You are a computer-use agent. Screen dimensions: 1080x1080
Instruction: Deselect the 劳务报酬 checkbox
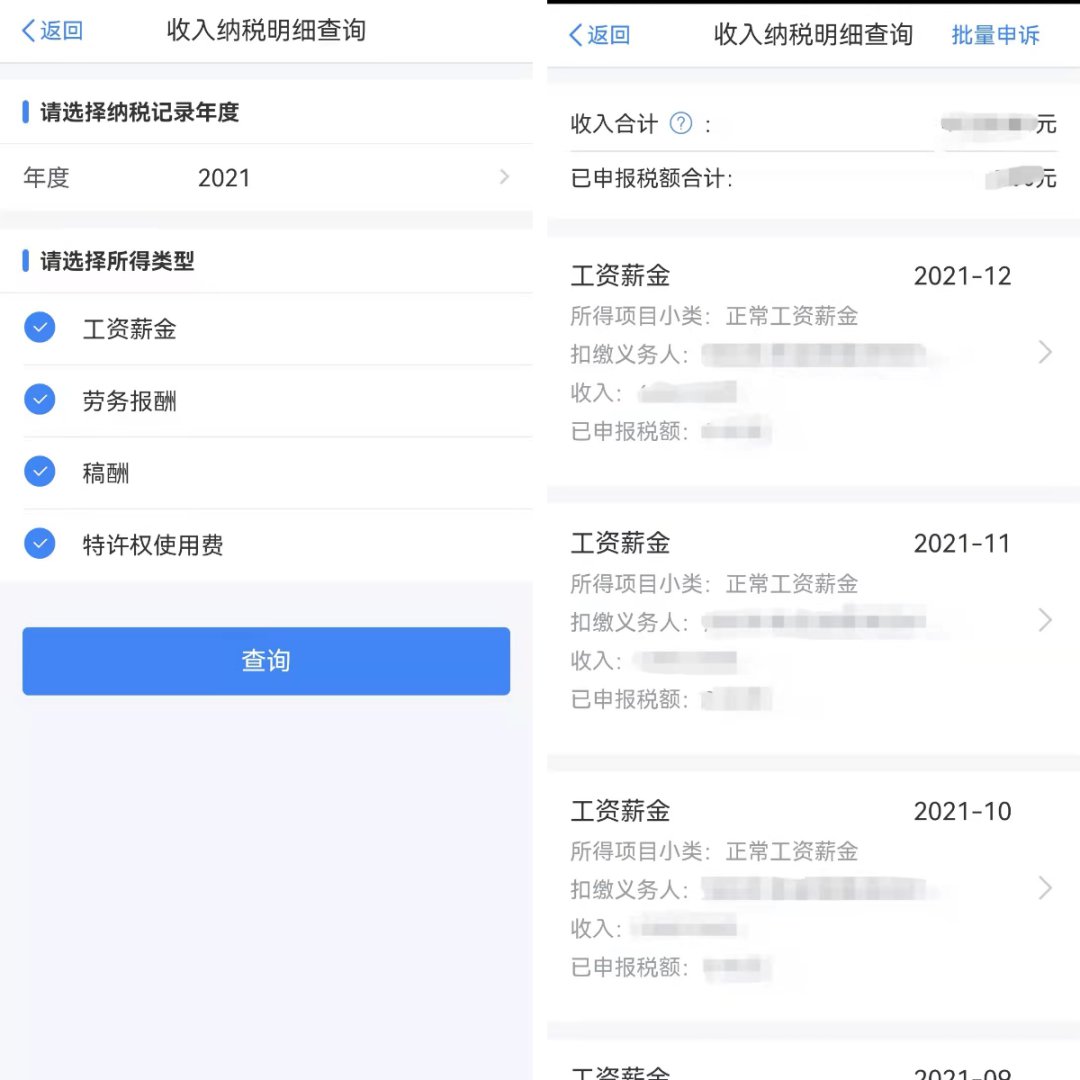[x=40, y=400]
